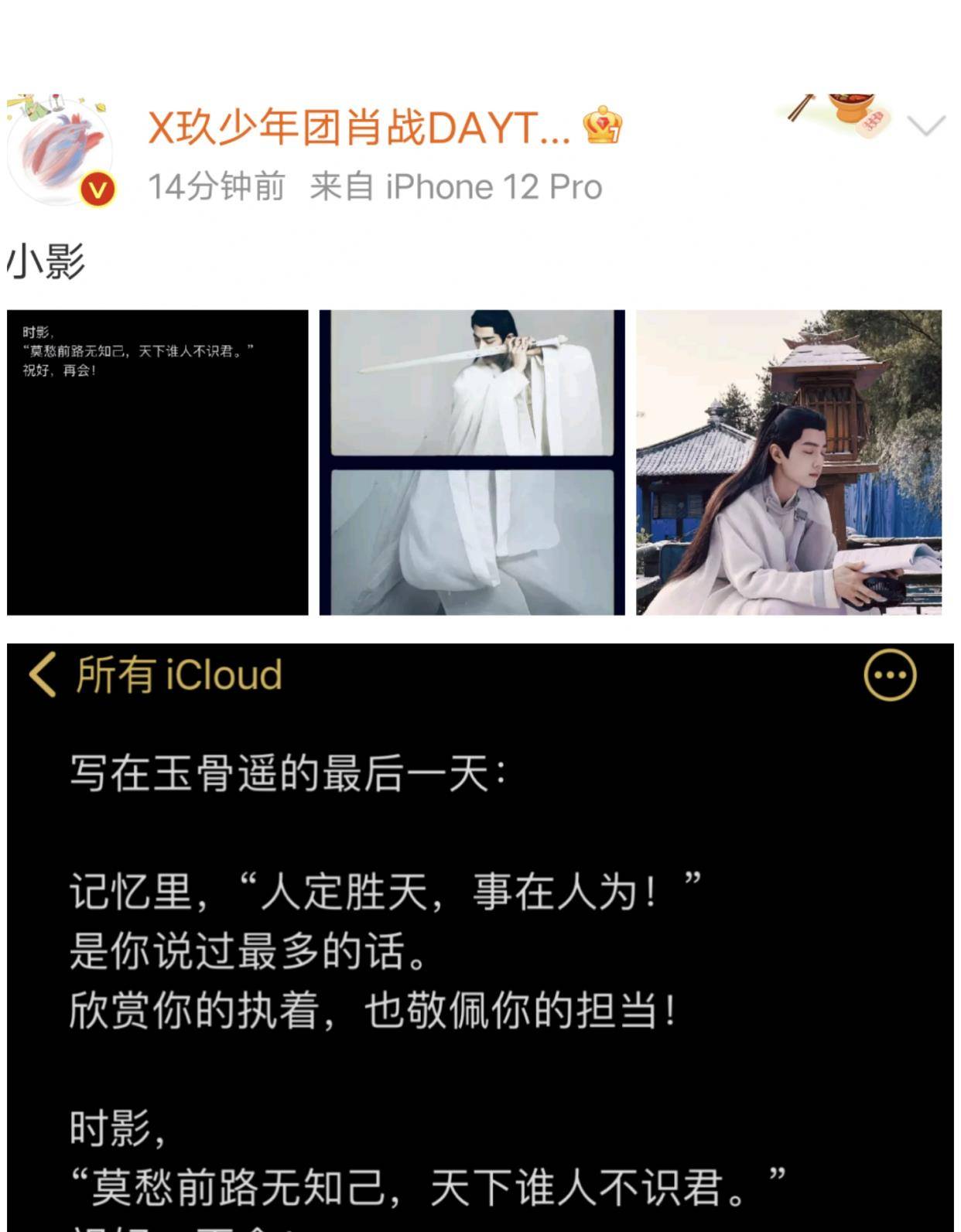The width and height of the screenshot is (961, 1232).
Task: Open the black text-note thumbnail image
Action: tap(153, 462)
